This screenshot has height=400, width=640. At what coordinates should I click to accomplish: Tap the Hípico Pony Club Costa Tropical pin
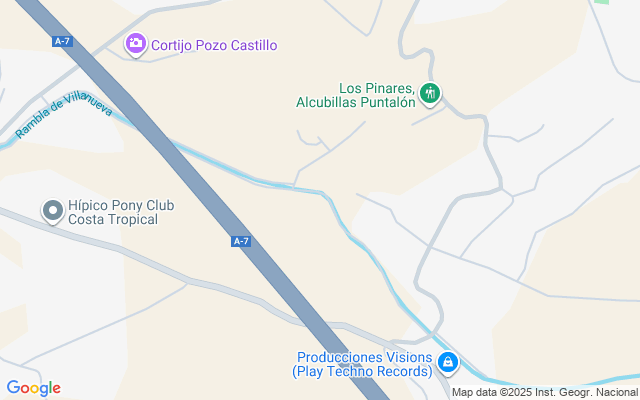(x=52, y=211)
